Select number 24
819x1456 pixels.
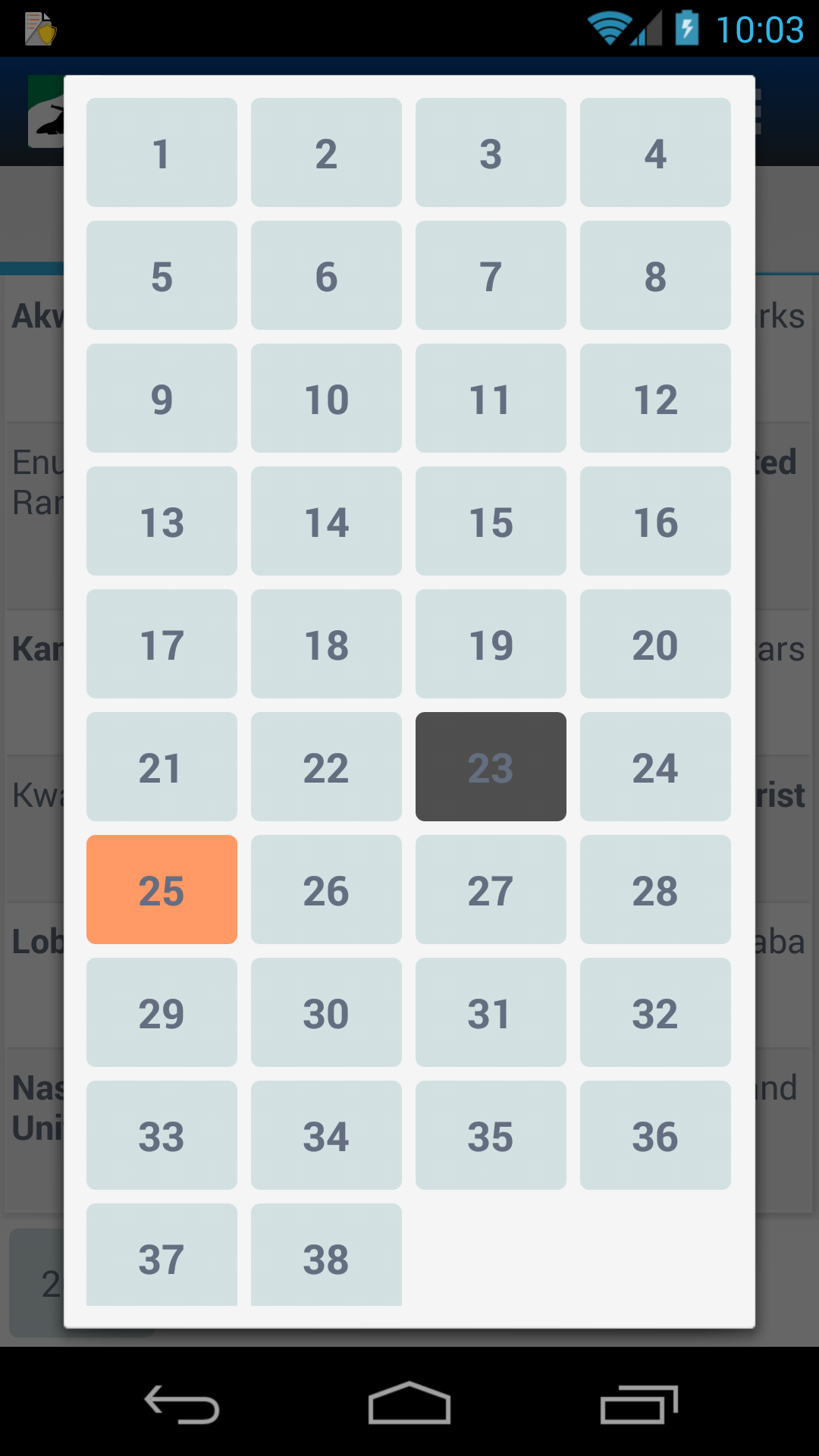pyautogui.click(x=655, y=767)
